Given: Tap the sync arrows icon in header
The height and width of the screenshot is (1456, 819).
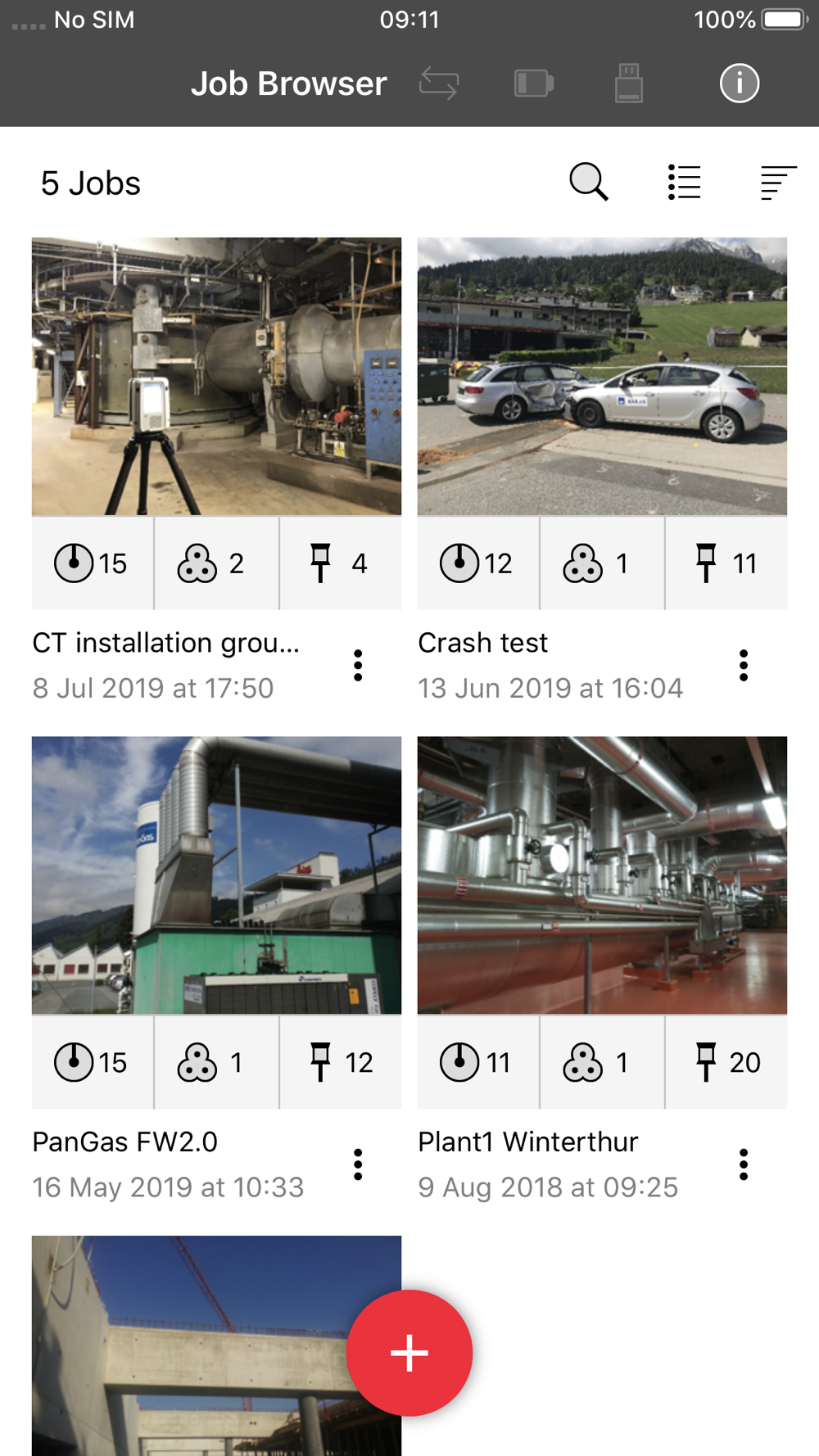Looking at the screenshot, I should (439, 84).
